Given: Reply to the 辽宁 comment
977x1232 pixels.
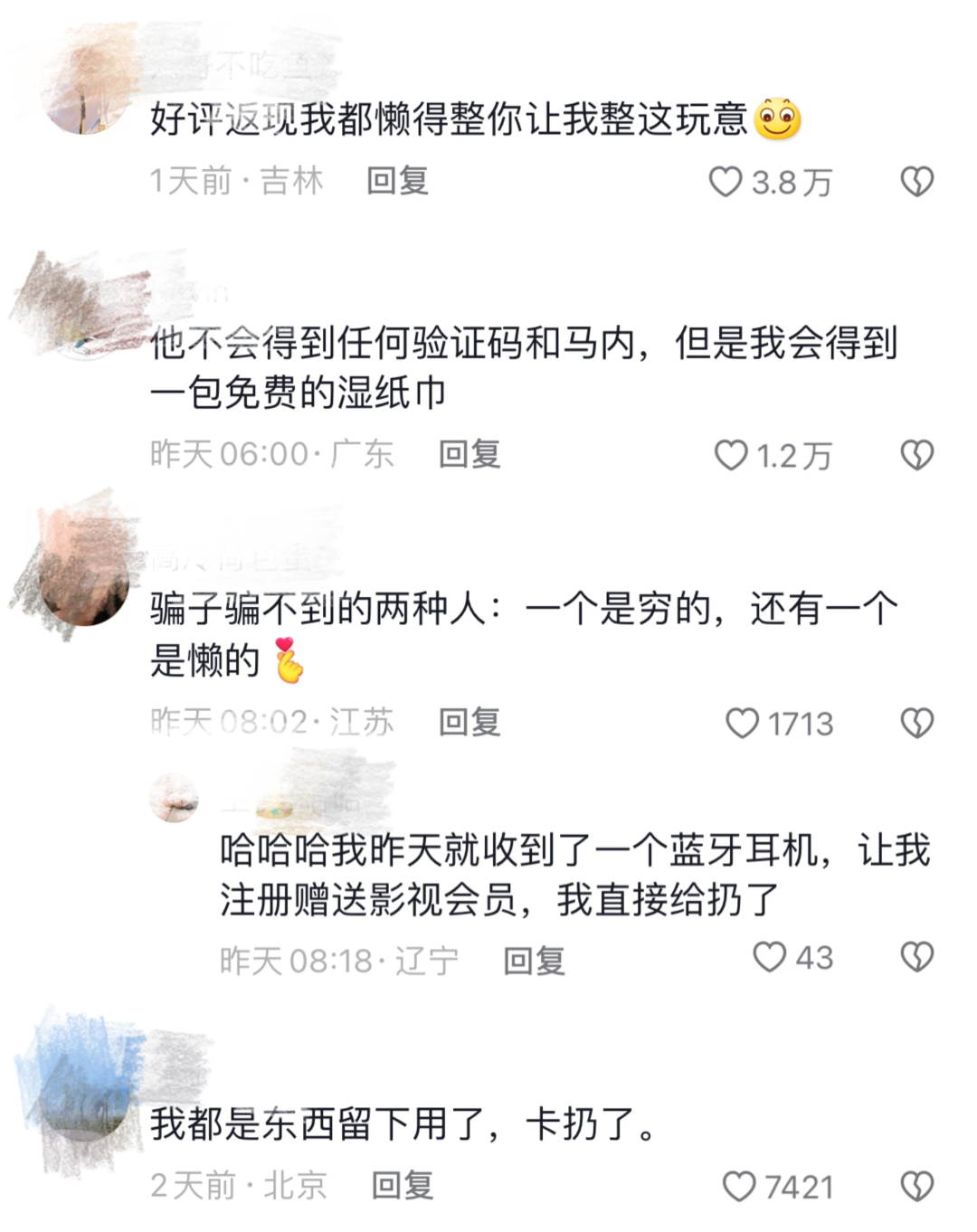Looking at the screenshot, I should click(x=534, y=961).
